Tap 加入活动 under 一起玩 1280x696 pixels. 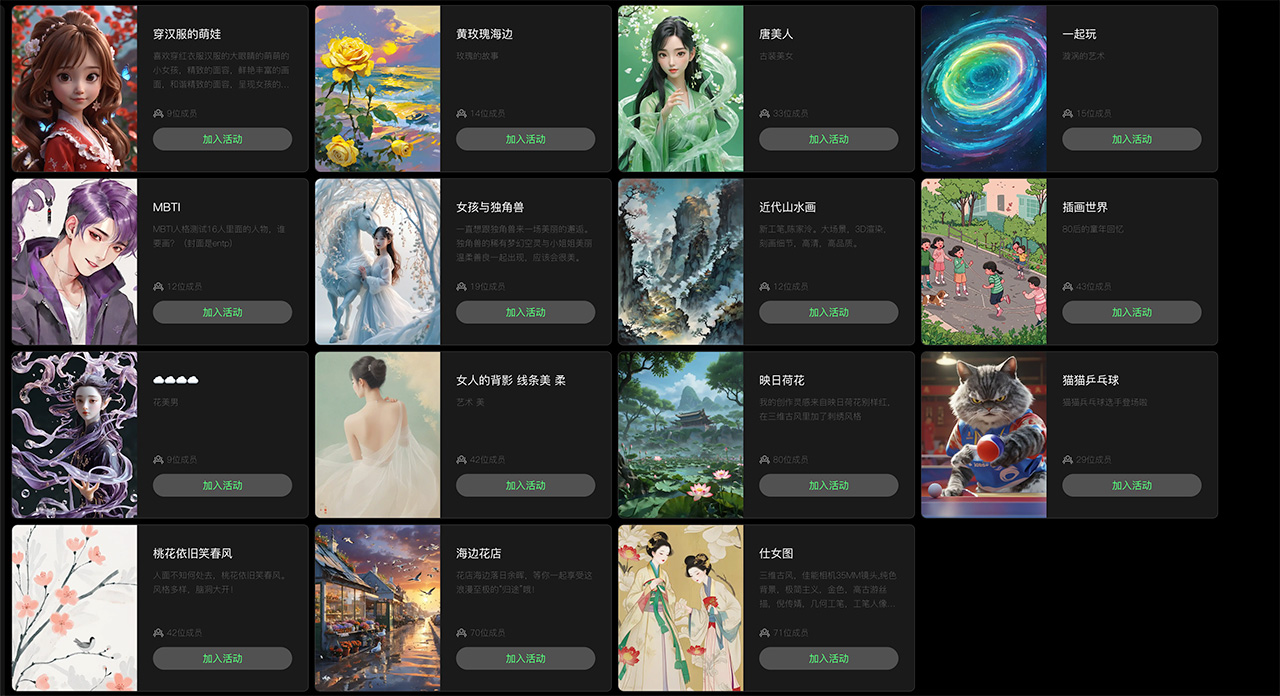(1131, 139)
